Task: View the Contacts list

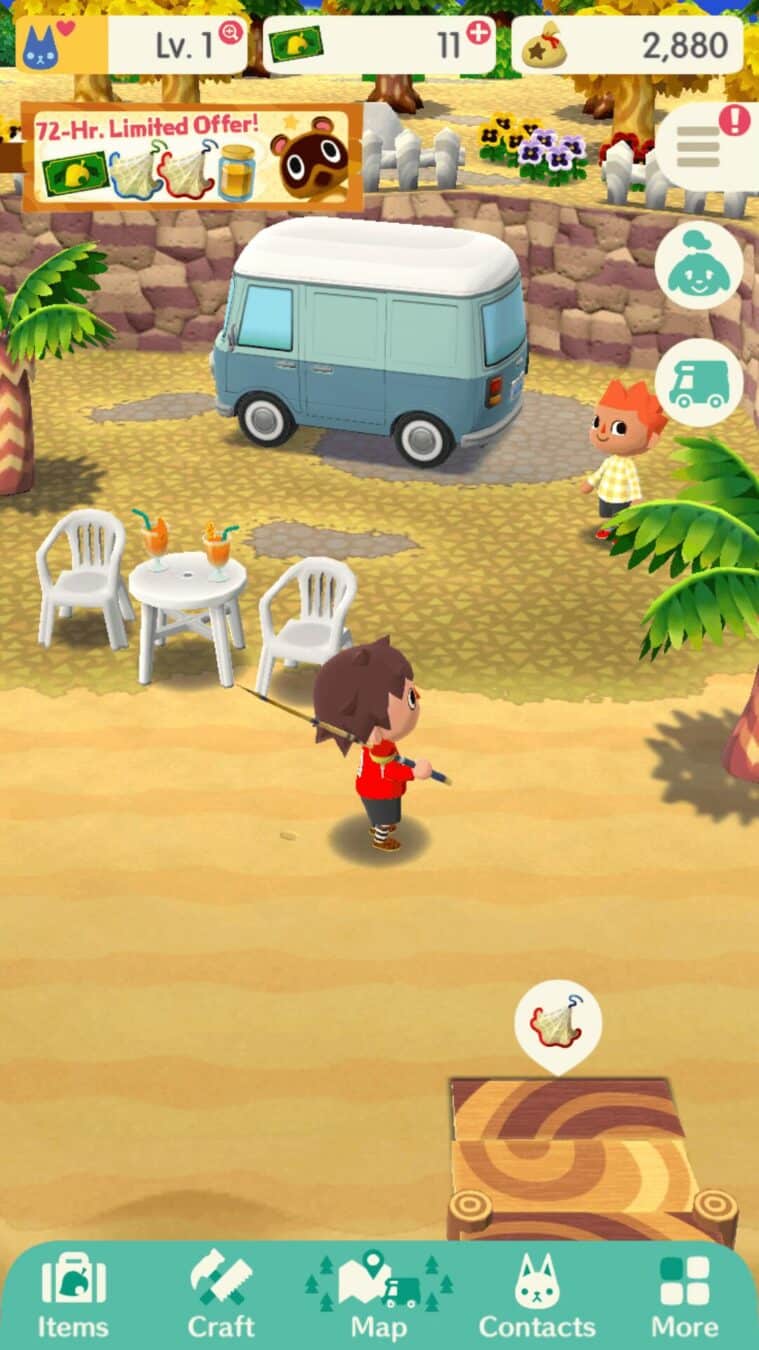Action: [x=537, y=1295]
